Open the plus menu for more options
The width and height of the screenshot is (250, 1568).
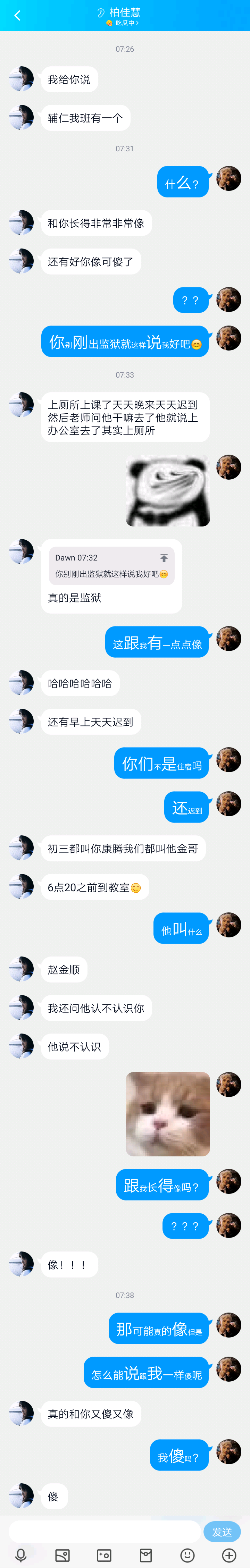229,1555
